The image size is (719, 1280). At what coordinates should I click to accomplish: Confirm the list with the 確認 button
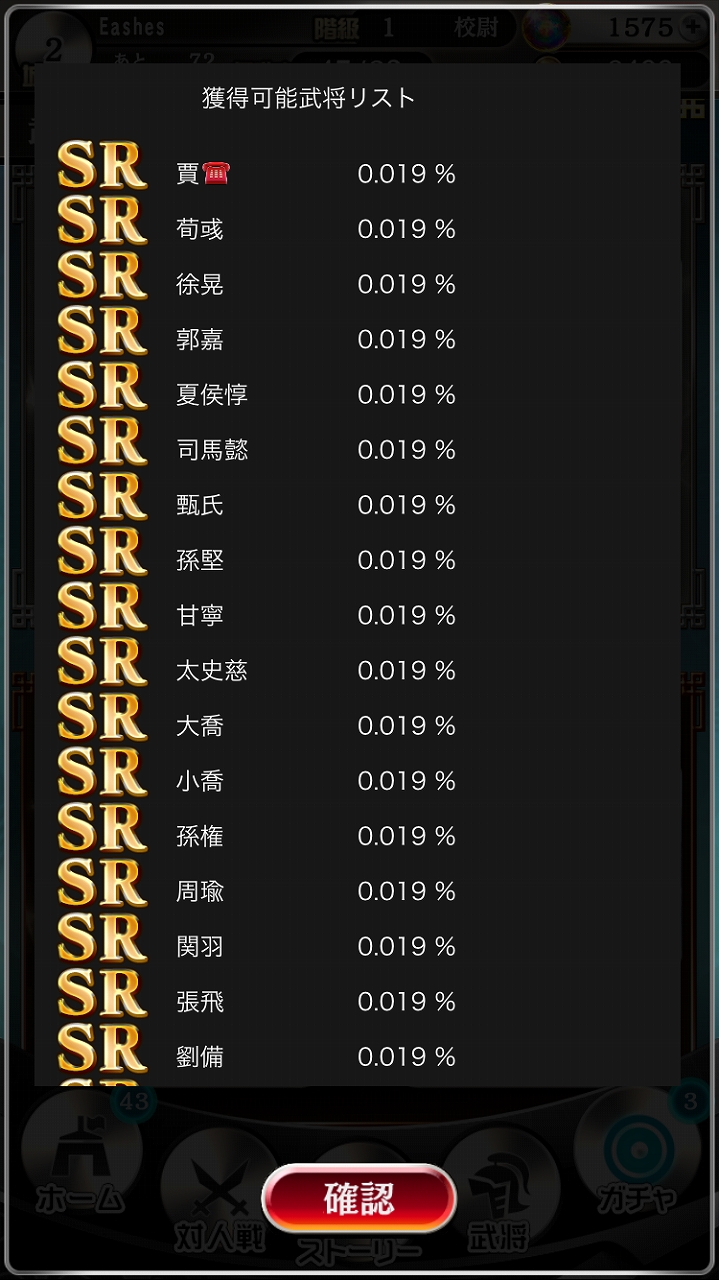pos(359,1198)
